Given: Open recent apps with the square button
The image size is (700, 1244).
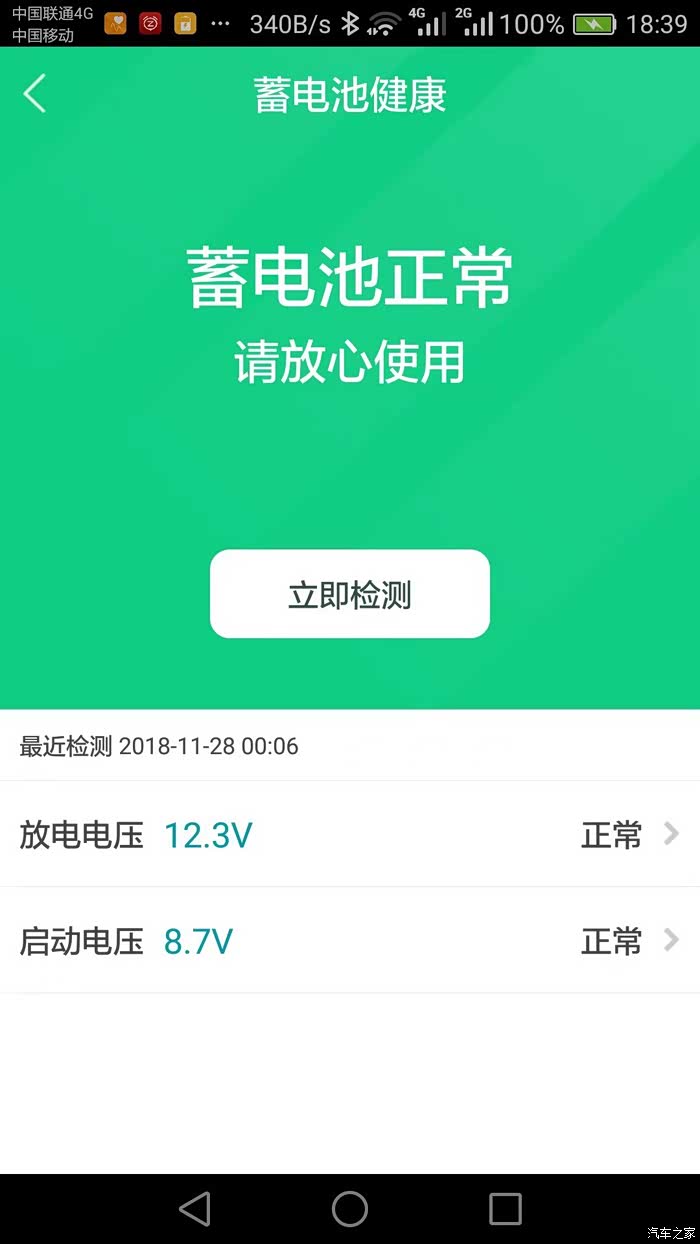Looking at the screenshot, I should pos(505,1208).
